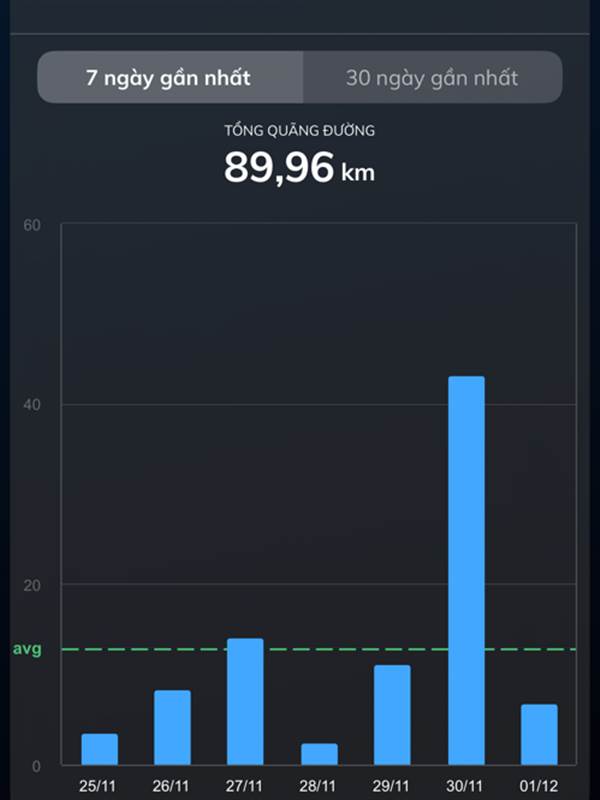
Task: Switch to the 30 ngày gần nhất tab
Action: pos(433,78)
